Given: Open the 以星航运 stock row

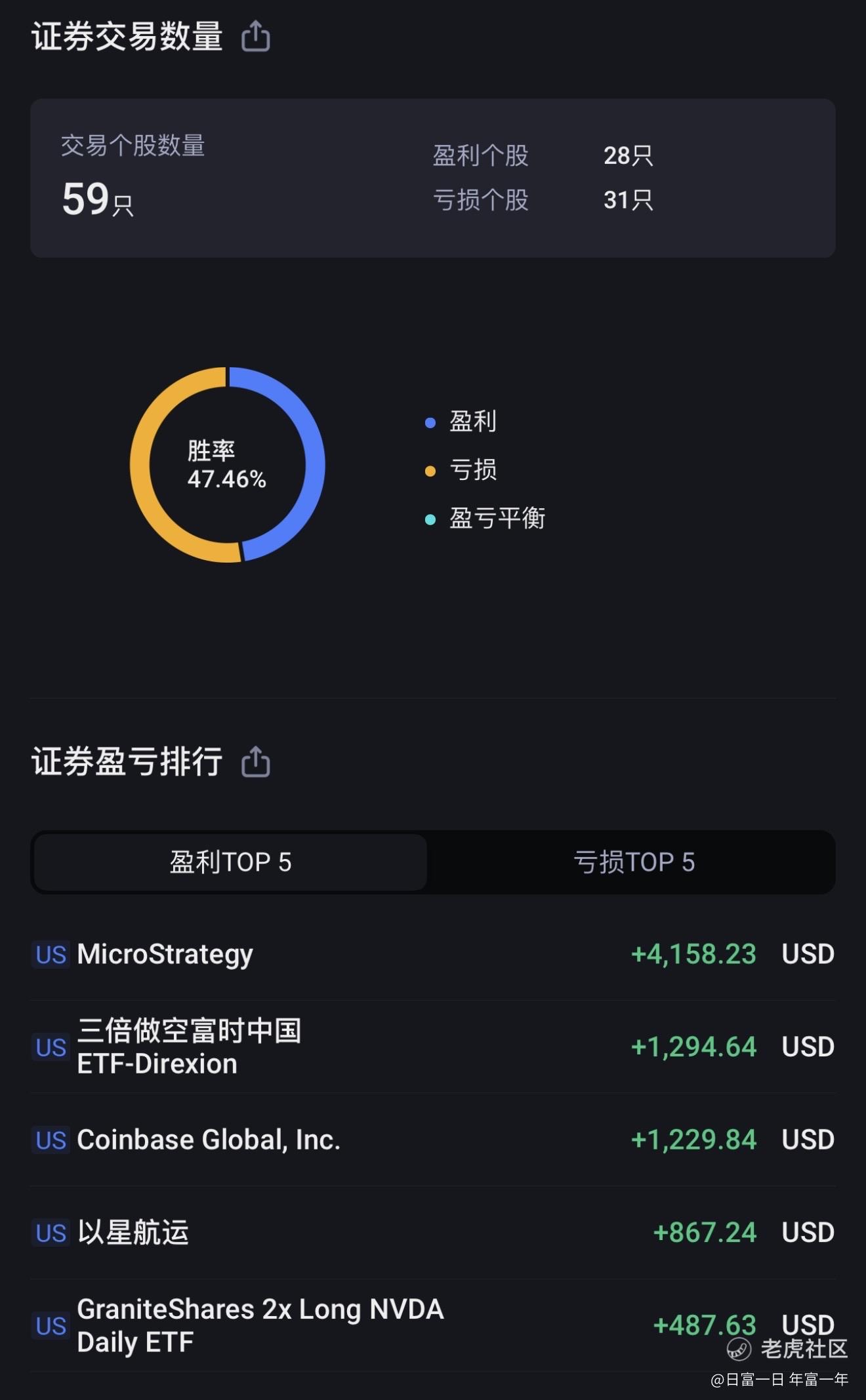Looking at the screenshot, I should pos(433,1233).
